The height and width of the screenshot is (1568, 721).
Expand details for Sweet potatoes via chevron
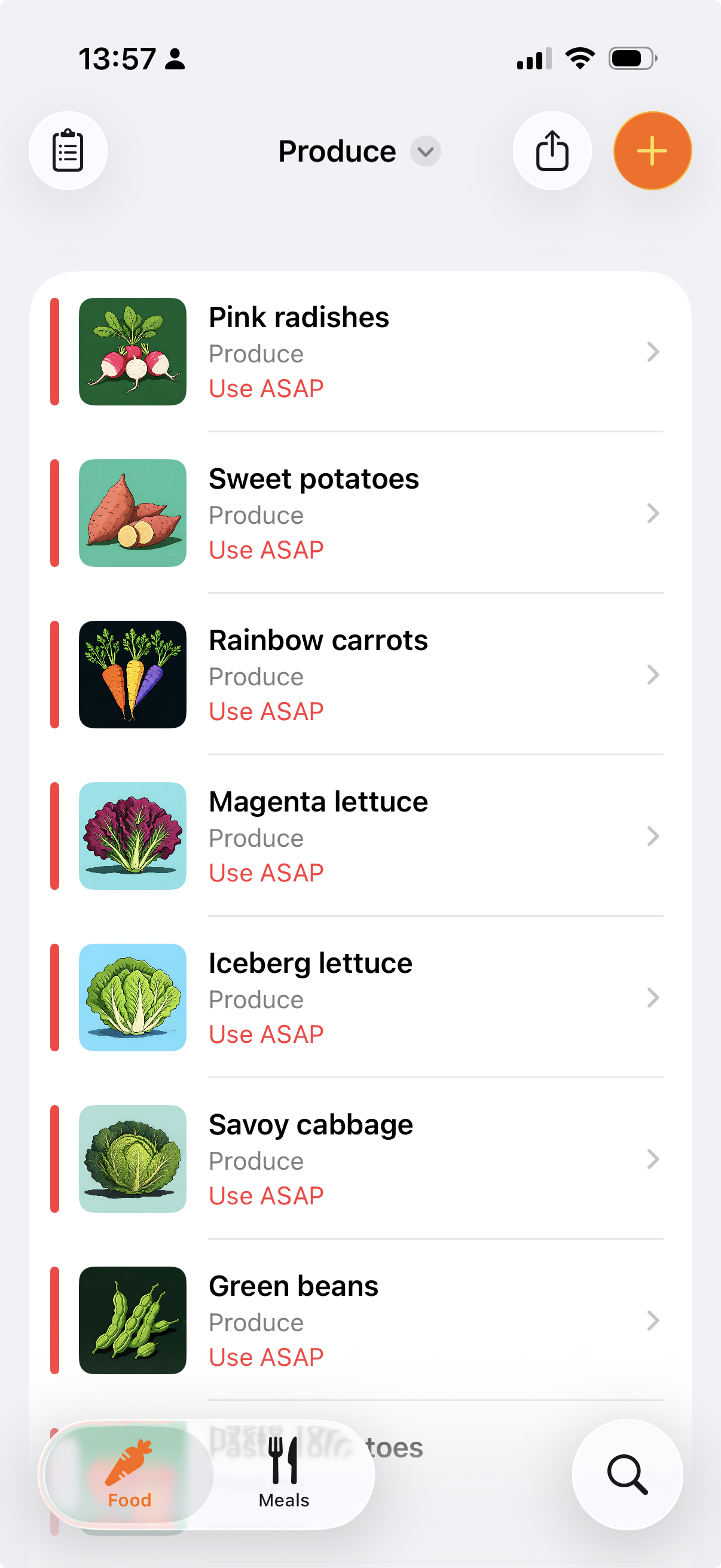(x=653, y=513)
